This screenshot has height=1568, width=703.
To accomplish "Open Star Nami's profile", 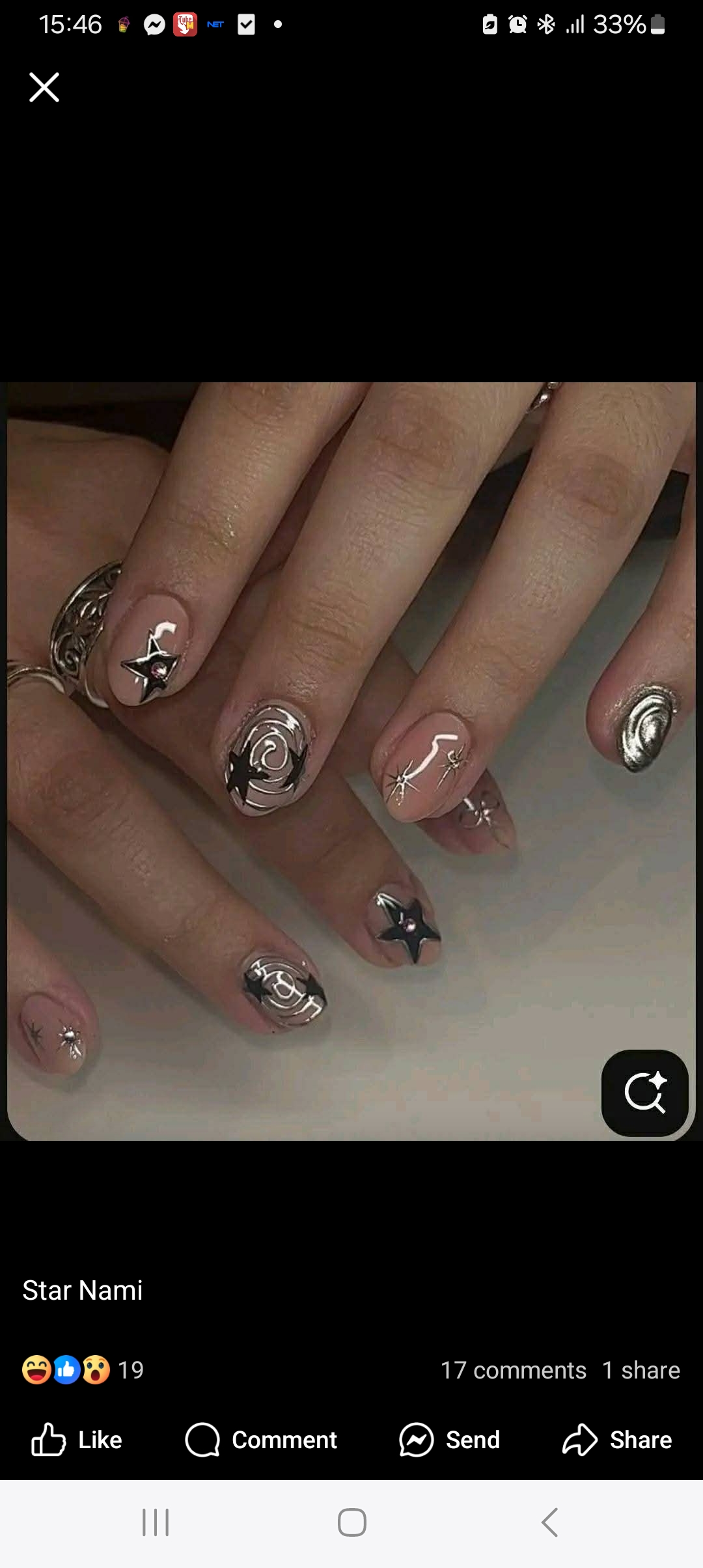I will coord(83,1290).
